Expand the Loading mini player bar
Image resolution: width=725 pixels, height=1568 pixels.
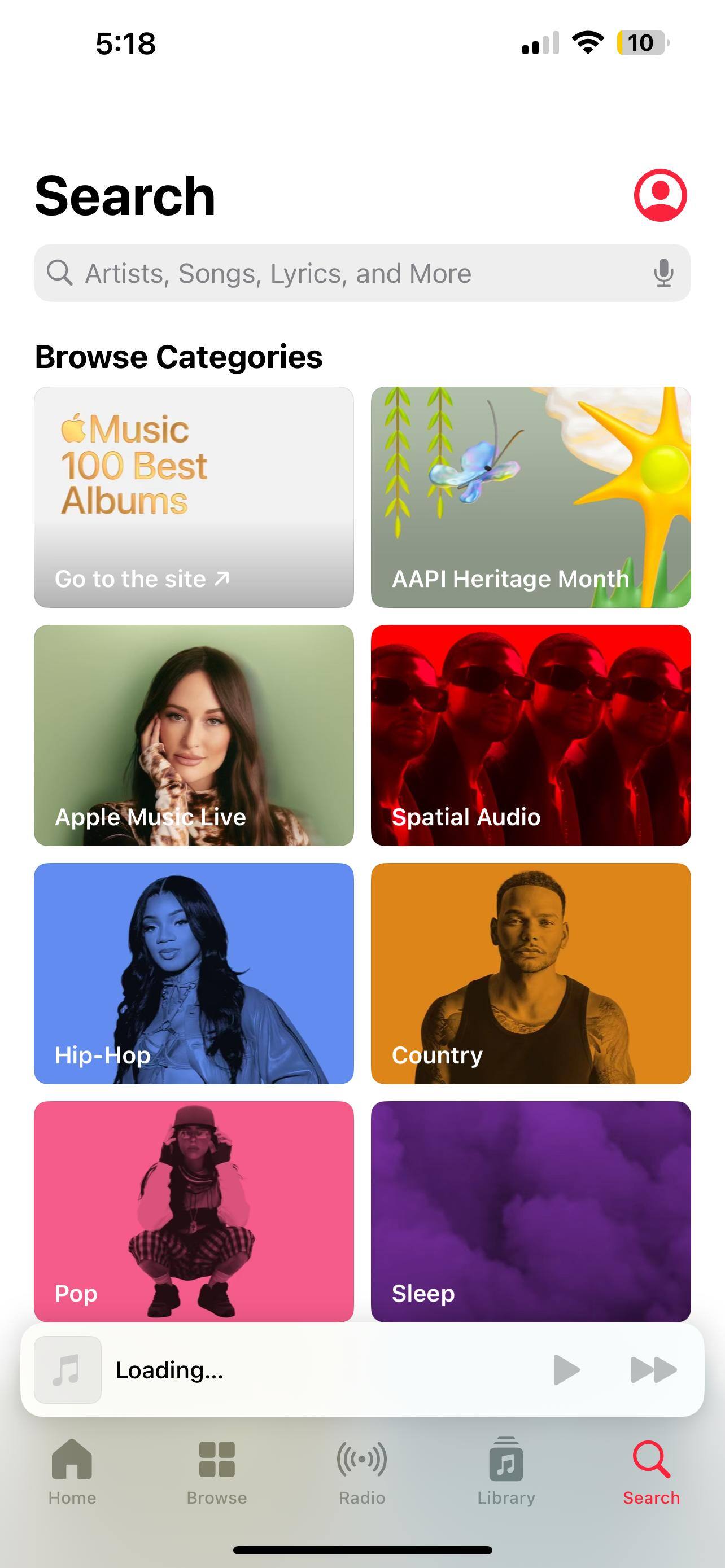(x=304, y=1369)
